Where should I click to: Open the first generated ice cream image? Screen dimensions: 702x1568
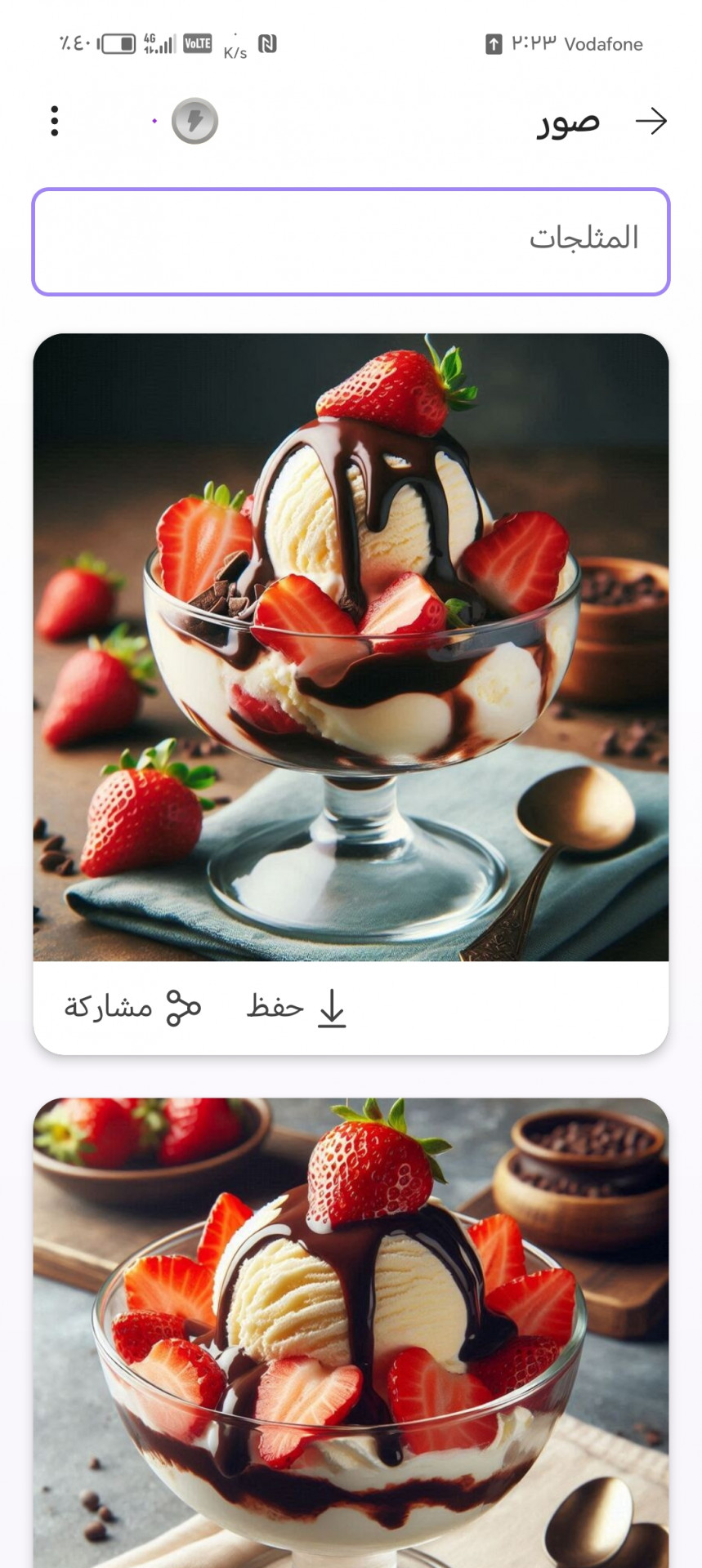(x=351, y=647)
